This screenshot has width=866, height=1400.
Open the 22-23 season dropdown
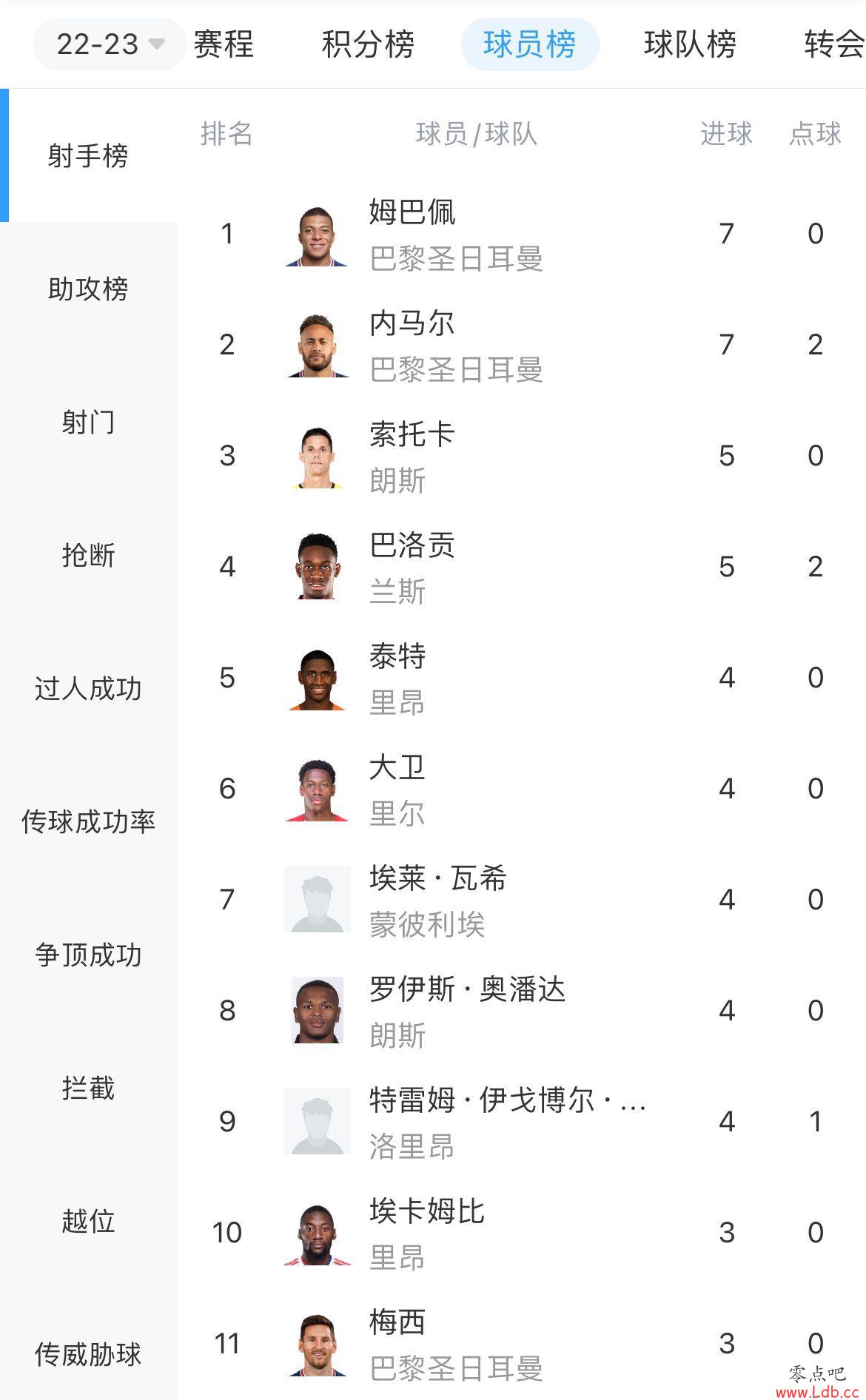click(x=110, y=44)
